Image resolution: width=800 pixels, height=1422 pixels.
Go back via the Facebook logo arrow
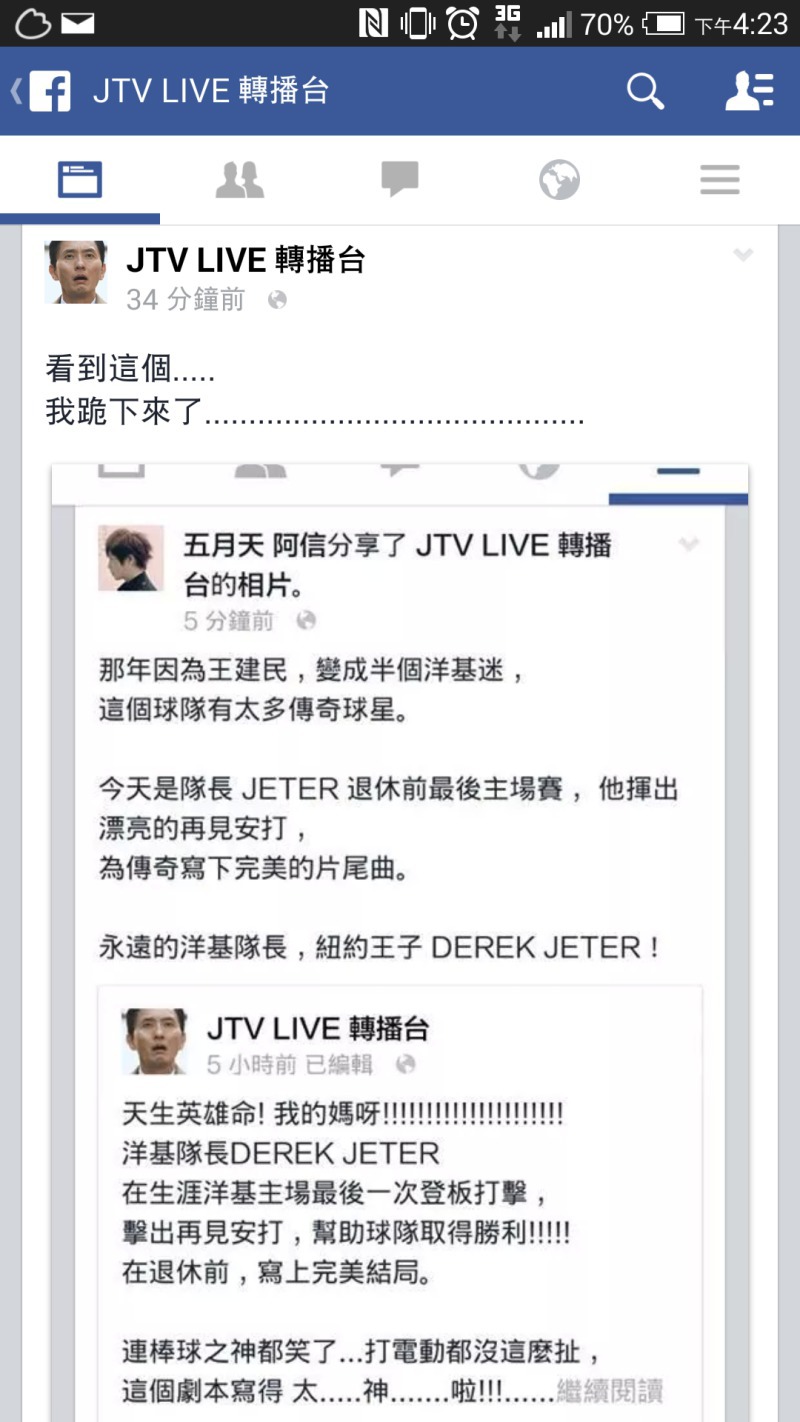click(x=41, y=92)
